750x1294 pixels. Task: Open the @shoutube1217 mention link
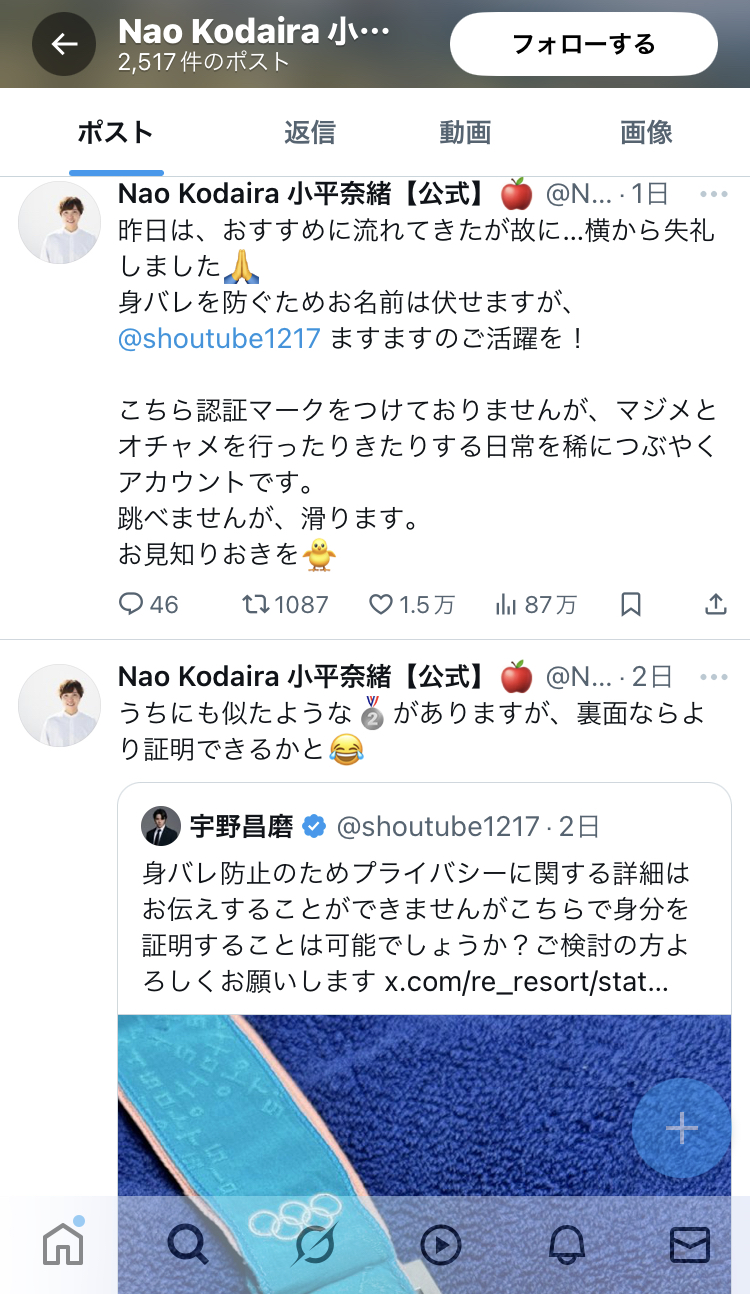pyautogui.click(x=219, y=338)
